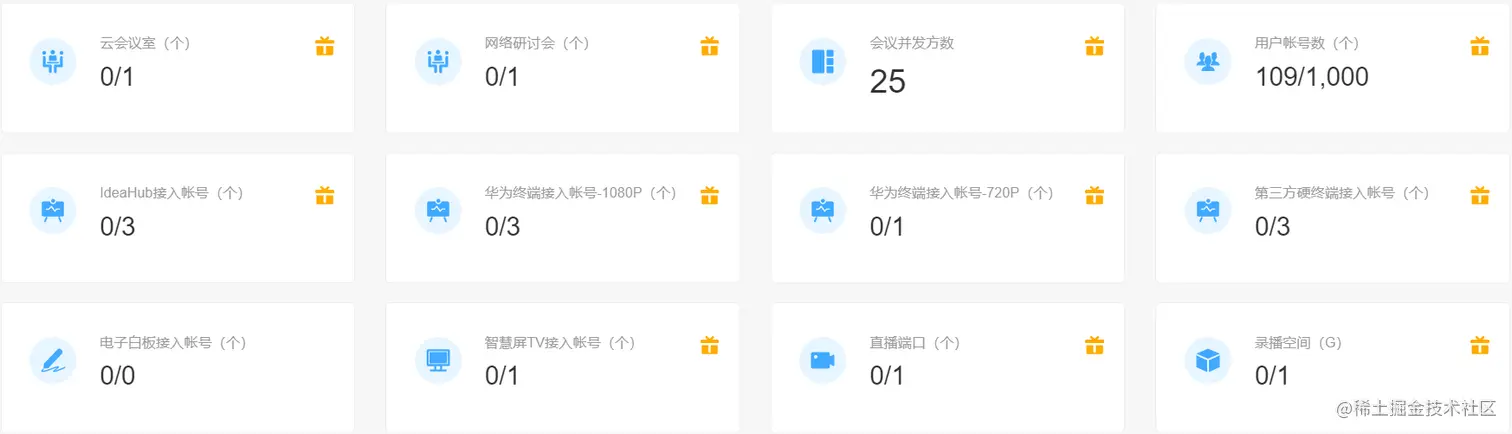
Task: Tap the gift icon next to 用户帐号数
Action: click(x=1480, y=46)
